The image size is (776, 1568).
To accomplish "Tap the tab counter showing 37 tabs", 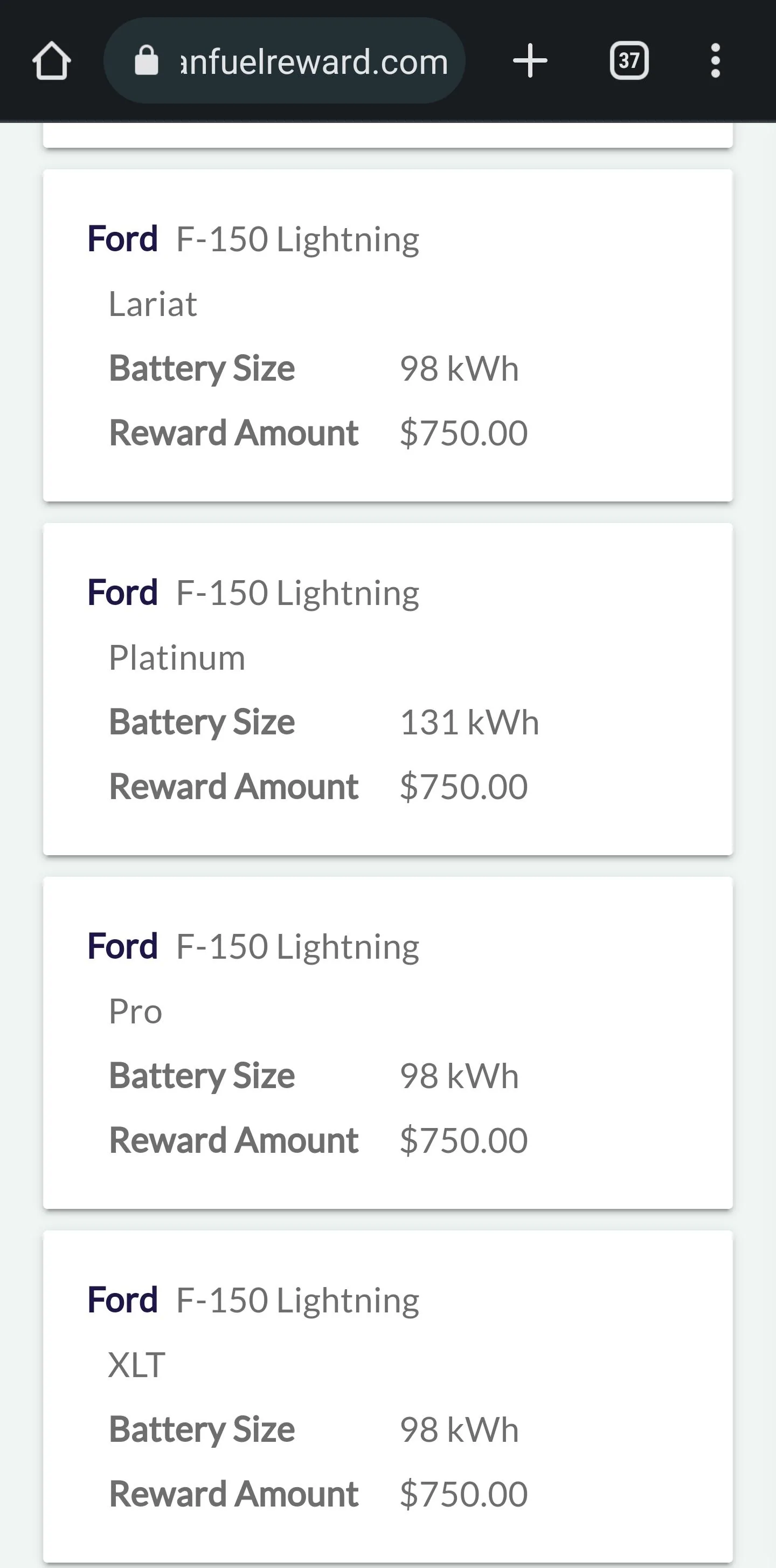I will pyautogui.click(x=629, y=60).
